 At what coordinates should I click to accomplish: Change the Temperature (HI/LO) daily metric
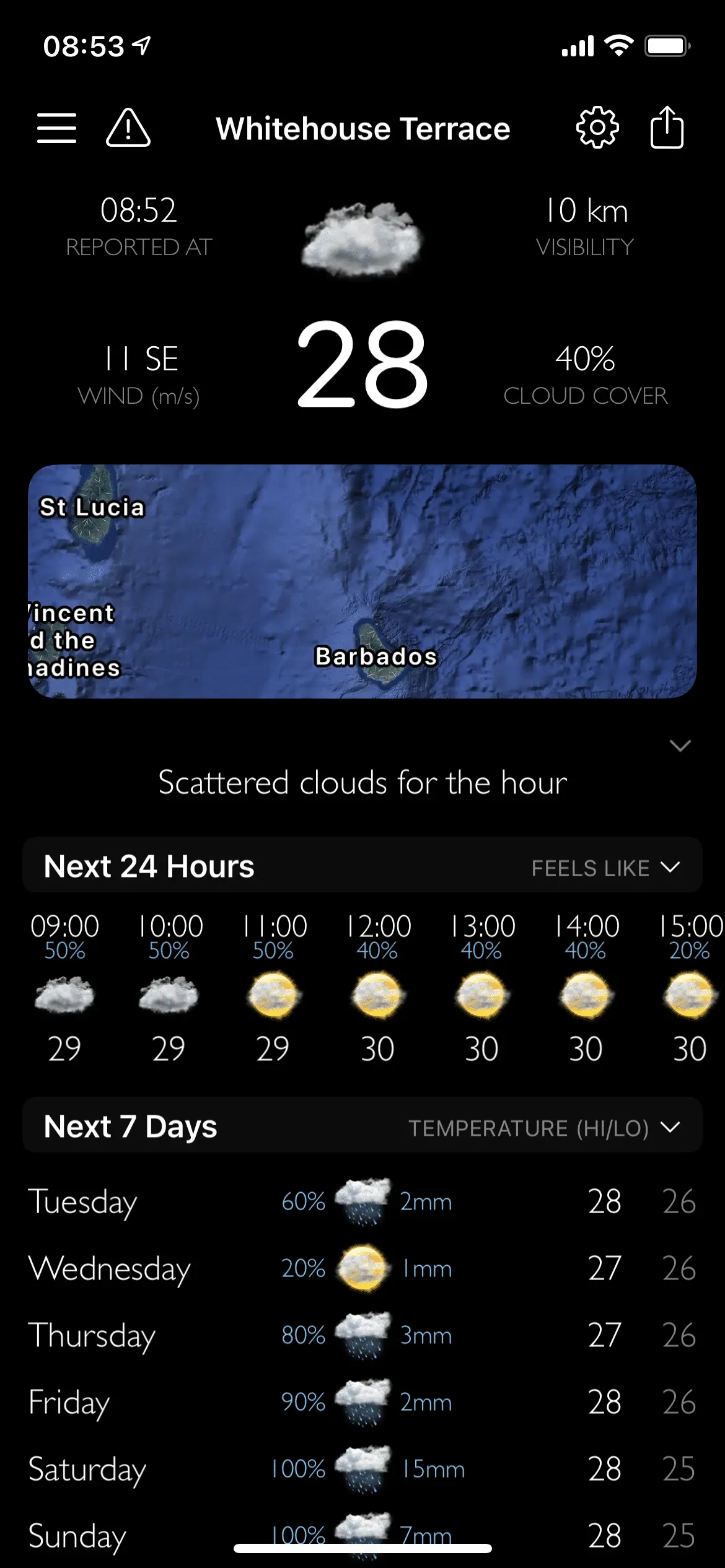544,1128
